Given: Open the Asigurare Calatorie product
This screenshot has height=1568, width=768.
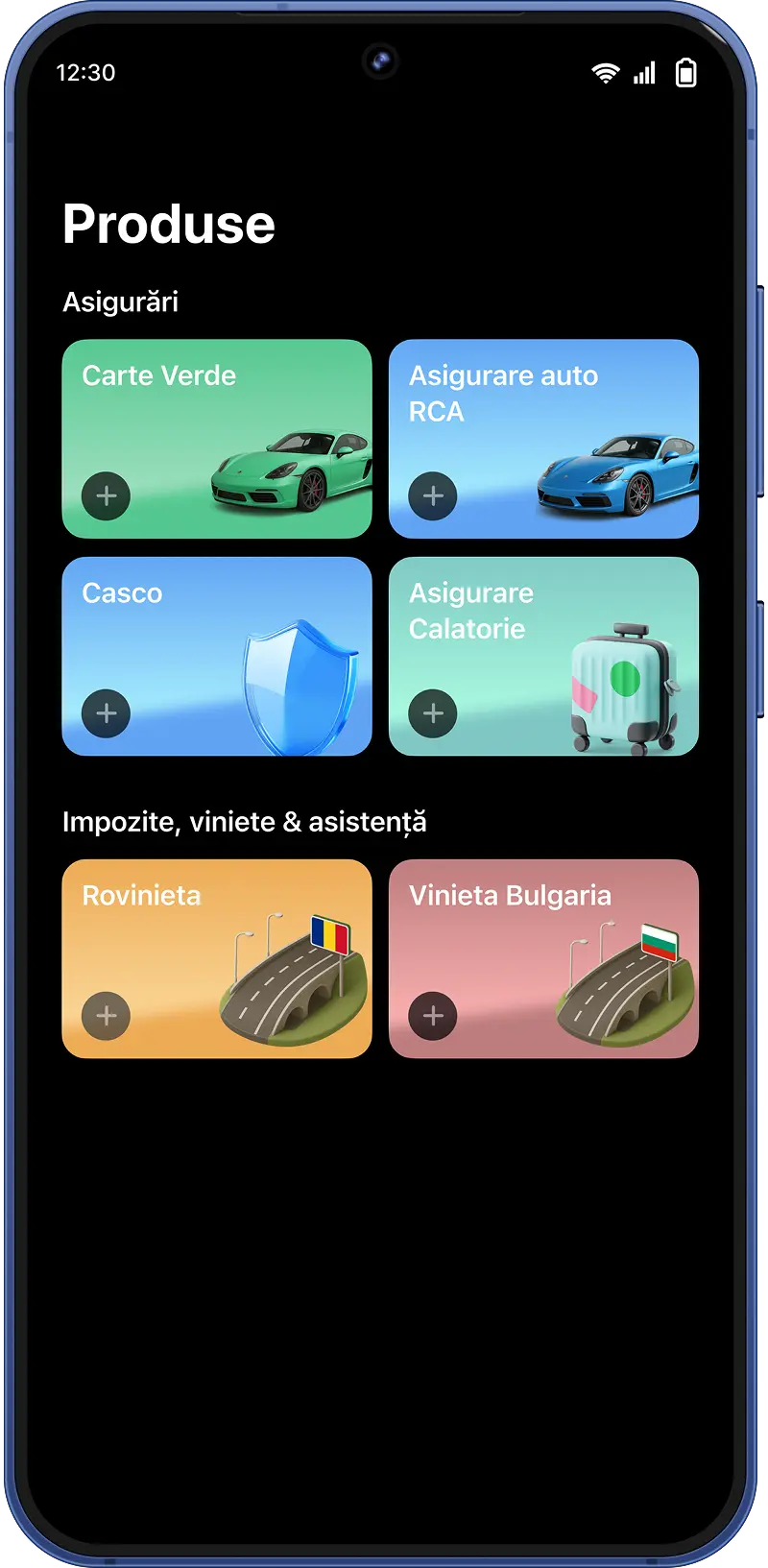Looking at the screenshot, I should click(x=543, y=656).
